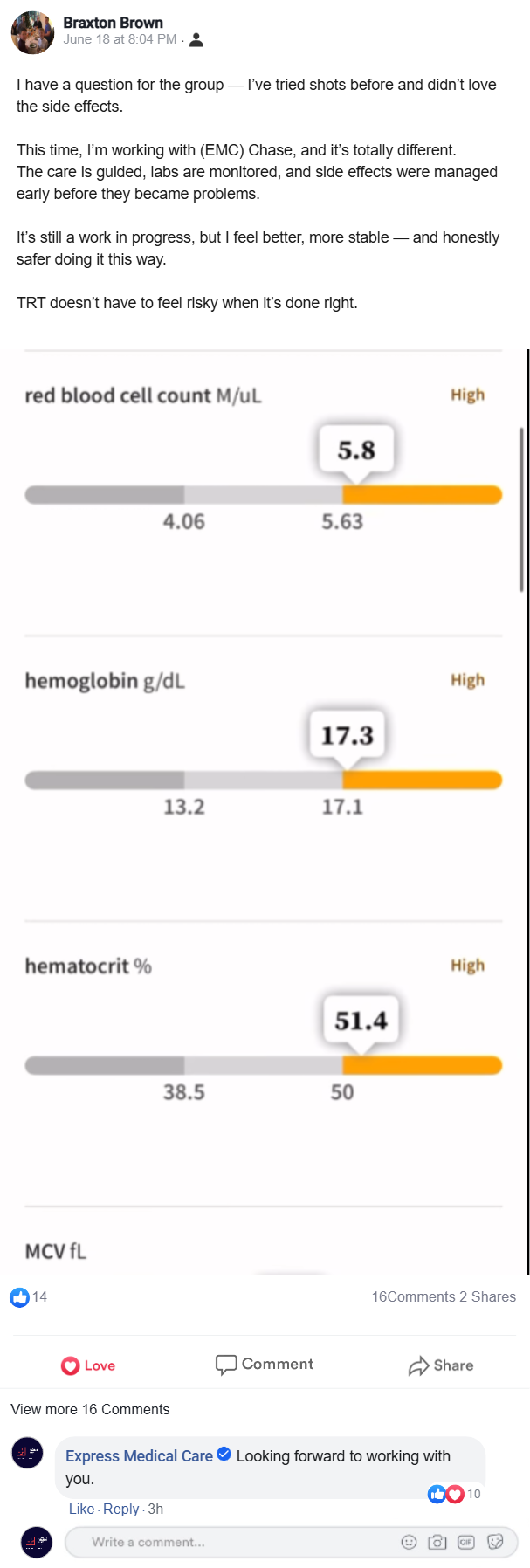Open the 16 Comments 2 Shares count
Screen dimensions: 530x1568
444,1297
